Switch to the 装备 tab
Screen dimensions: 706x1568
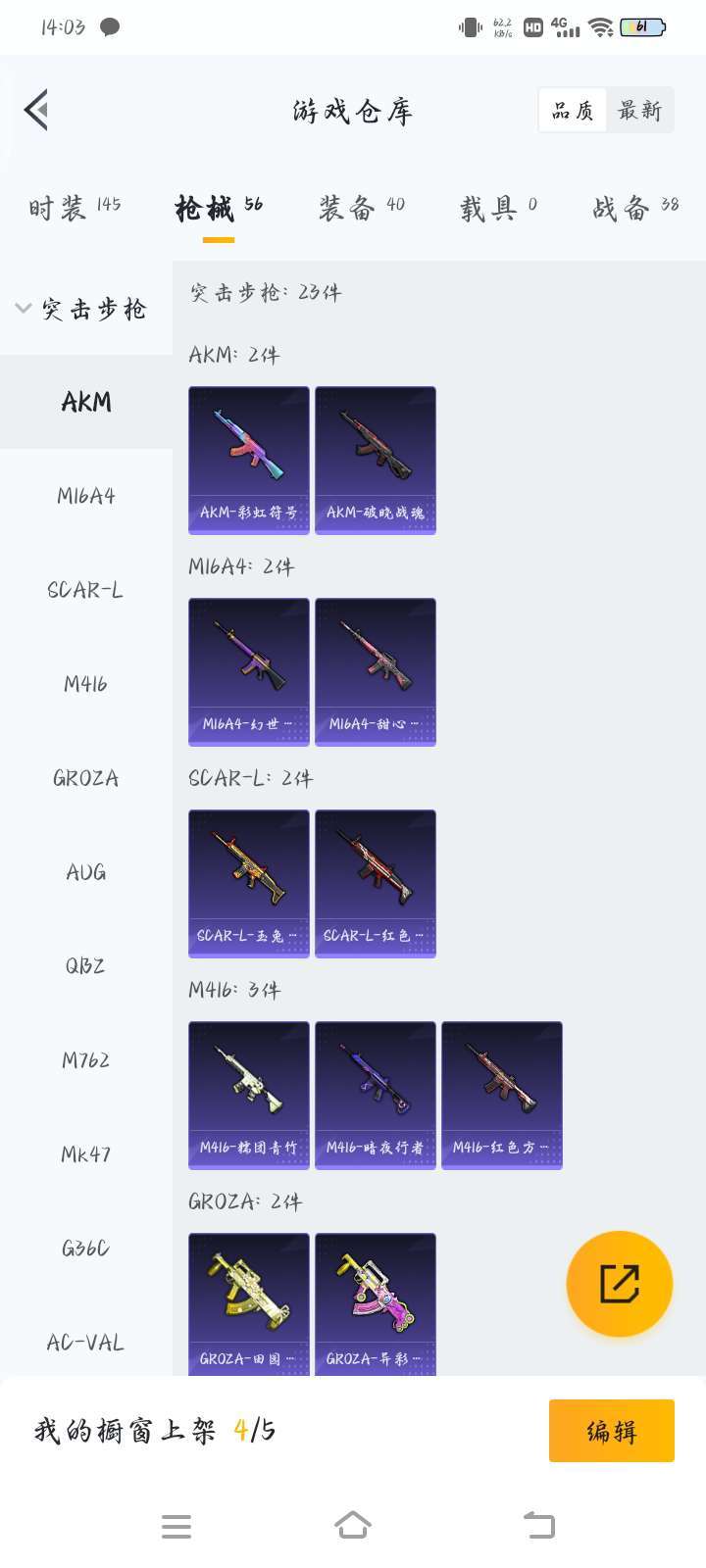(361, 208)
